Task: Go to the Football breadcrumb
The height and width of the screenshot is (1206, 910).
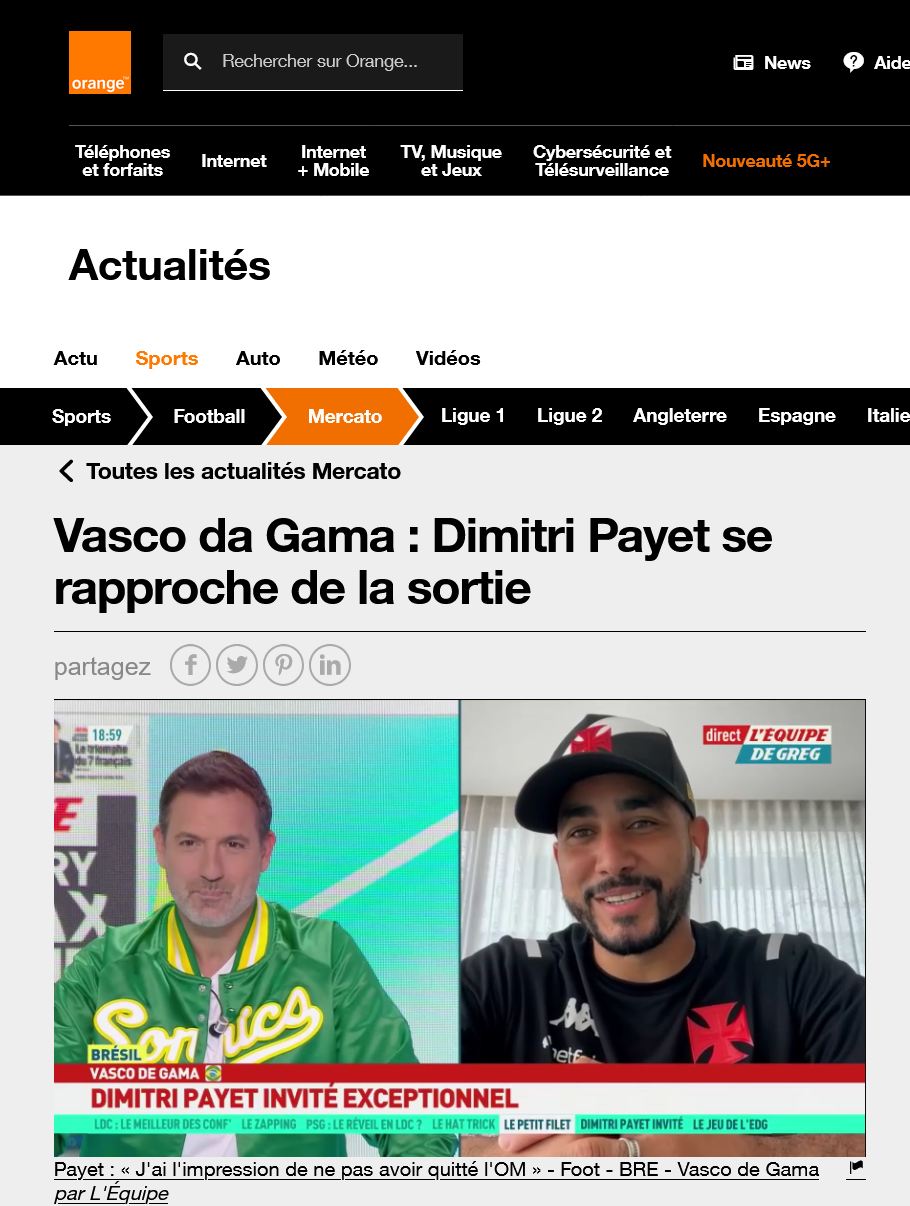Action: coord(209,417)
